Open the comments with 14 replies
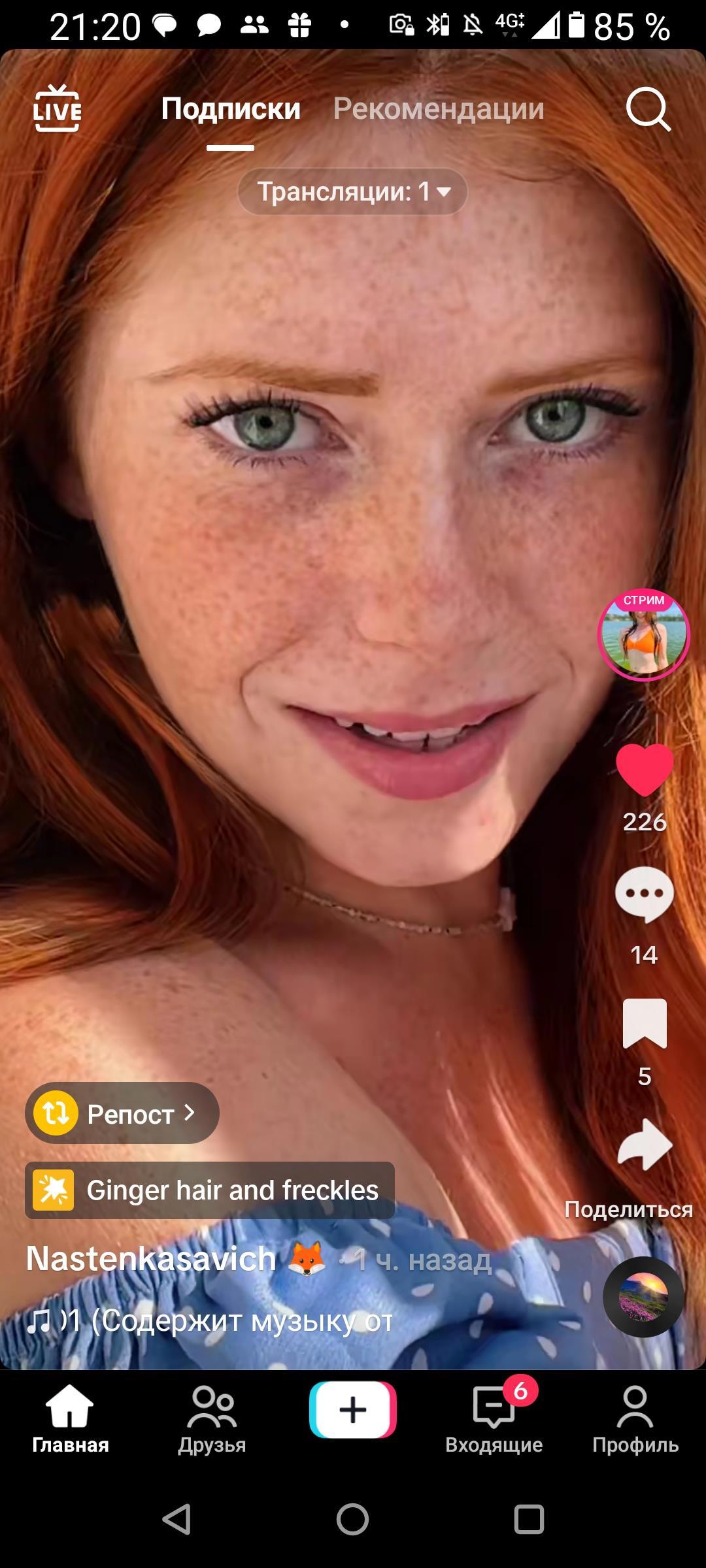The height and width of the screenshot is (1568, 706). coord(645,895)
